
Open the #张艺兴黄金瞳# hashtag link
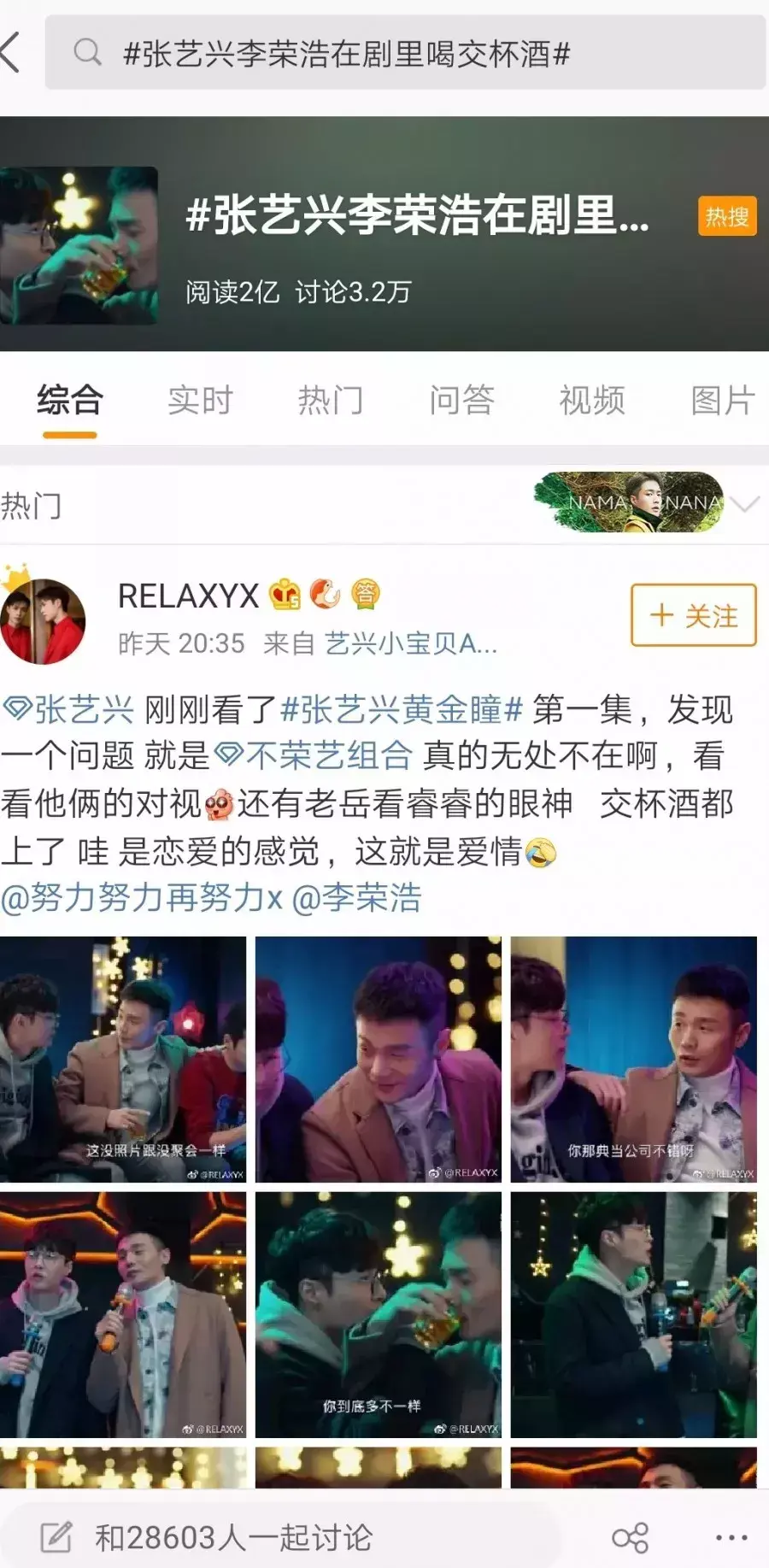[x=402, y=709]
